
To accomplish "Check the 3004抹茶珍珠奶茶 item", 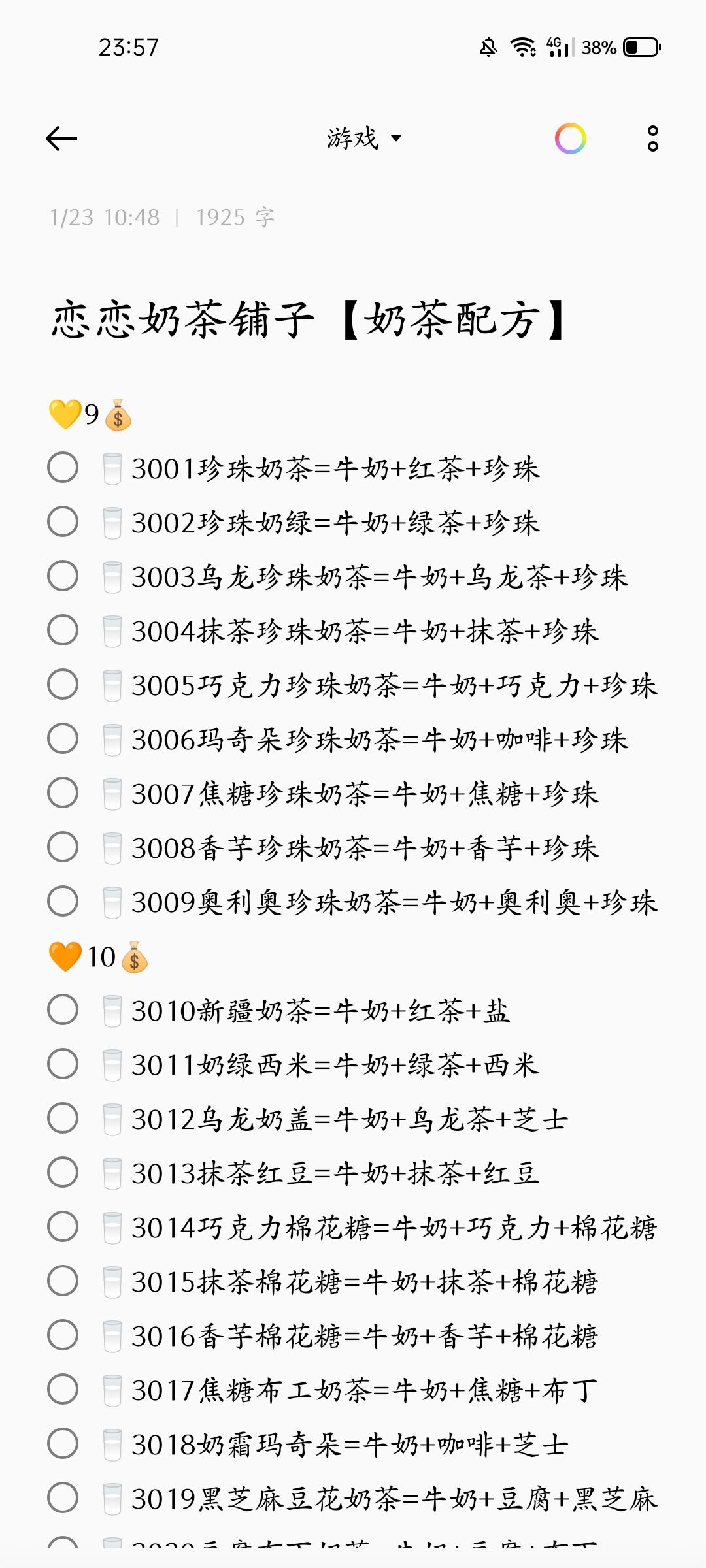I will click(63, 630).
